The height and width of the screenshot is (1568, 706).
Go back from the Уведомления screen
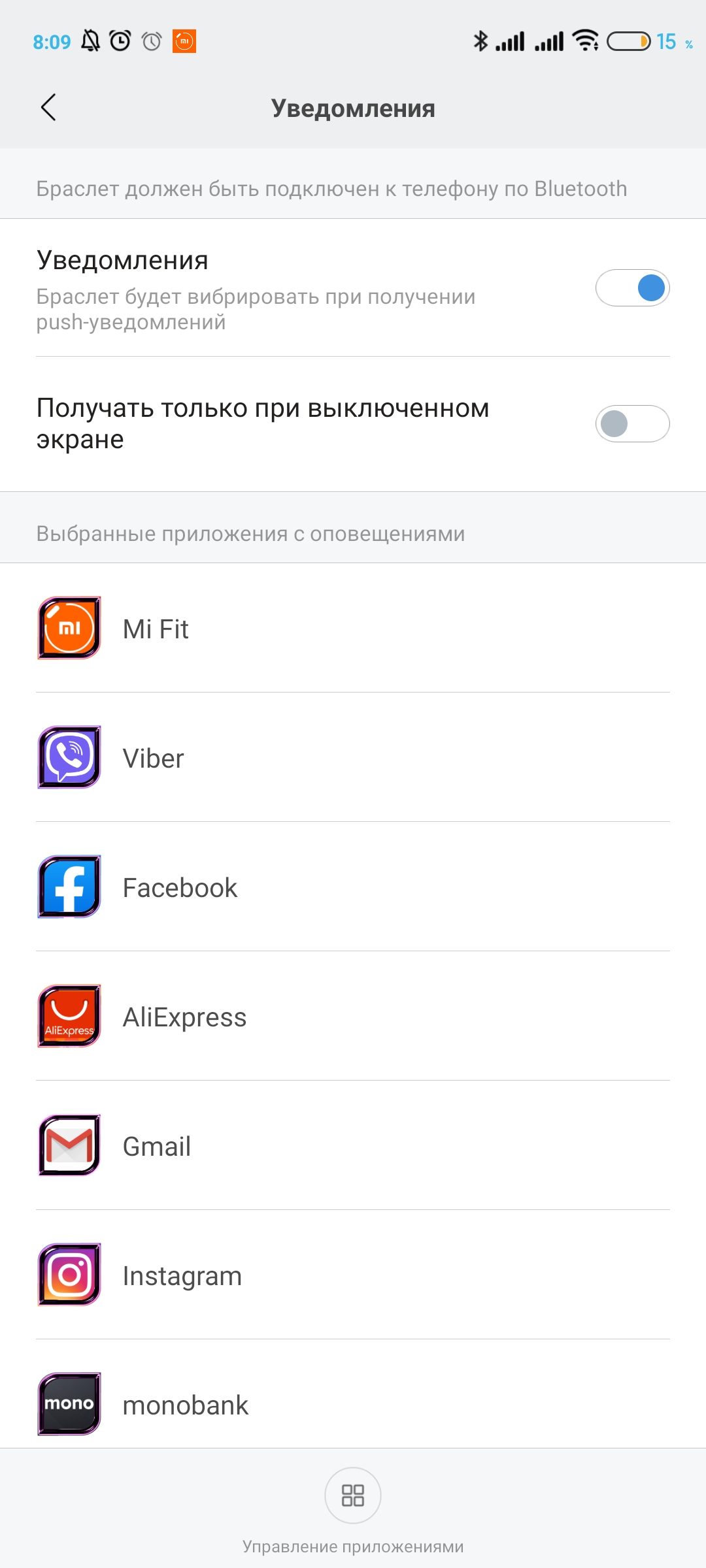pyautogui.click(x=48, y=108)
